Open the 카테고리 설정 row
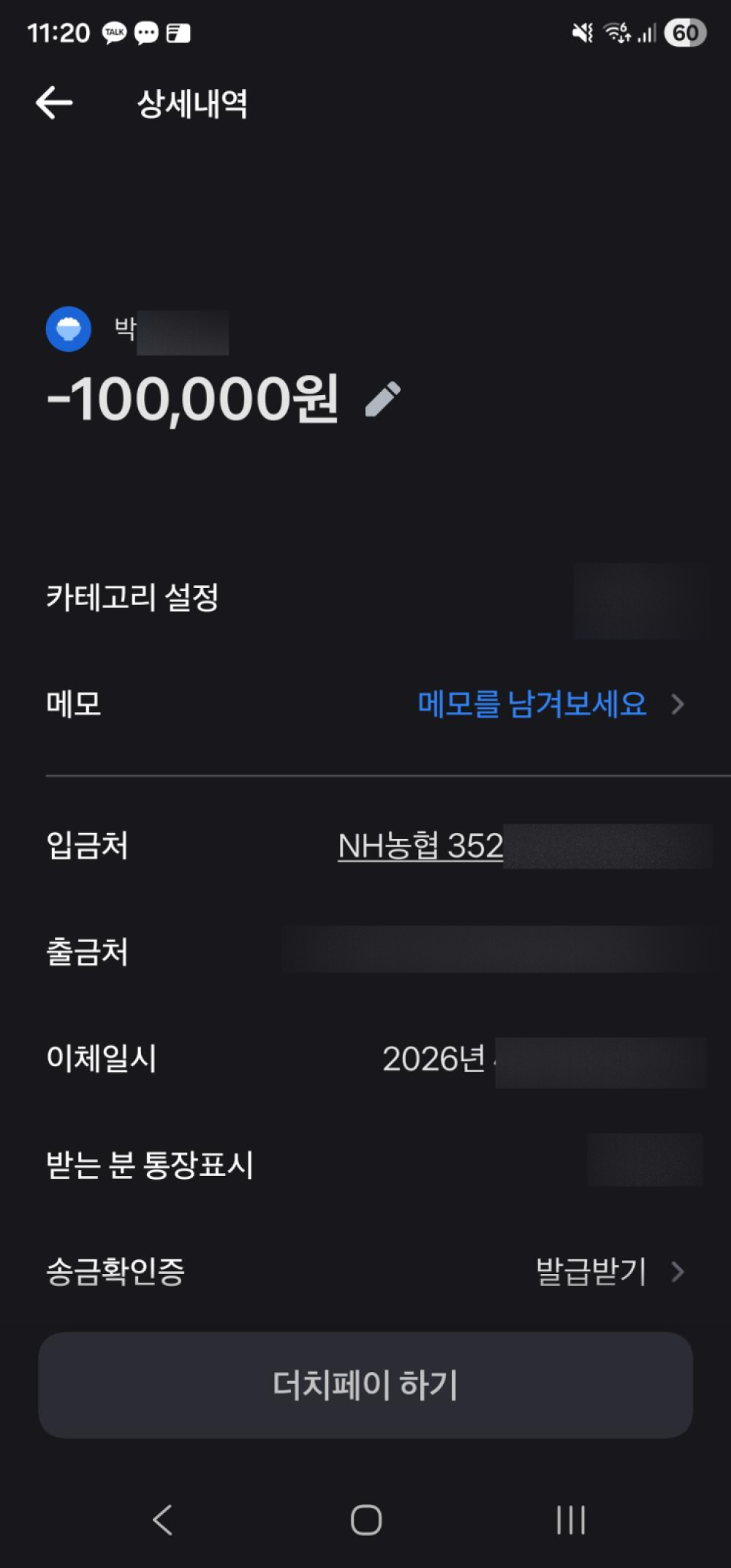Viewport: 731px width, 1568px height. 365,598
